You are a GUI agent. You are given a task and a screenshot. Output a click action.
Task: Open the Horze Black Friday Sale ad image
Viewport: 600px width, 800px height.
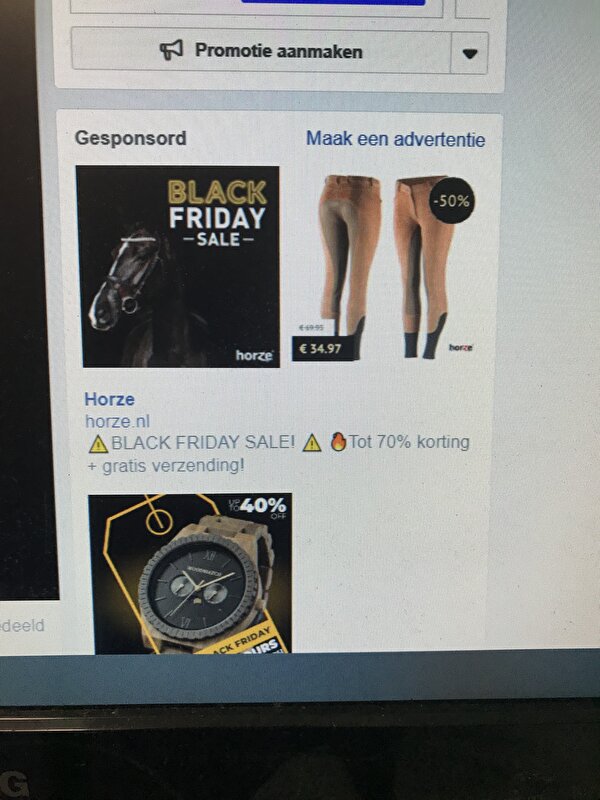pos(178,267)
